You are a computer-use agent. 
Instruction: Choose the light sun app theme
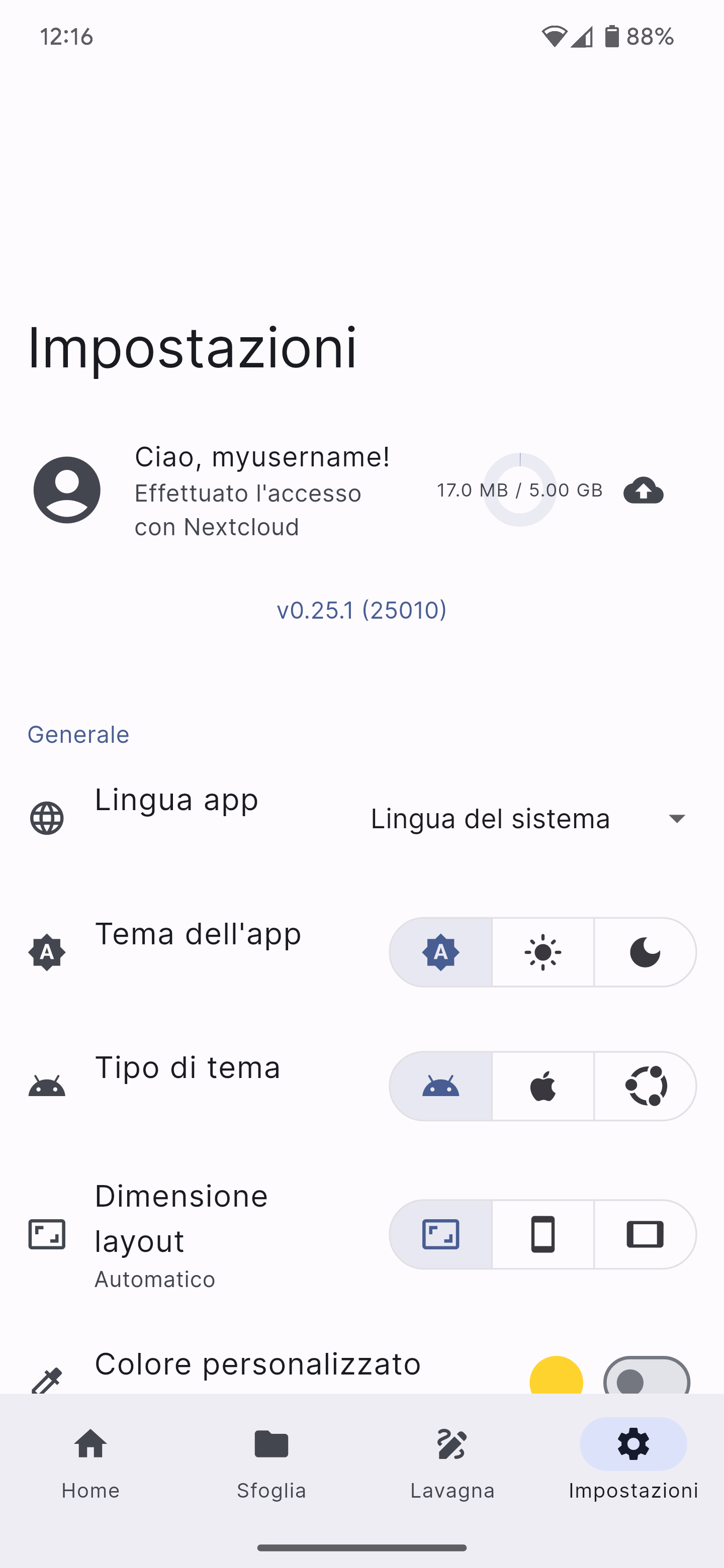[x=542, y=952]
